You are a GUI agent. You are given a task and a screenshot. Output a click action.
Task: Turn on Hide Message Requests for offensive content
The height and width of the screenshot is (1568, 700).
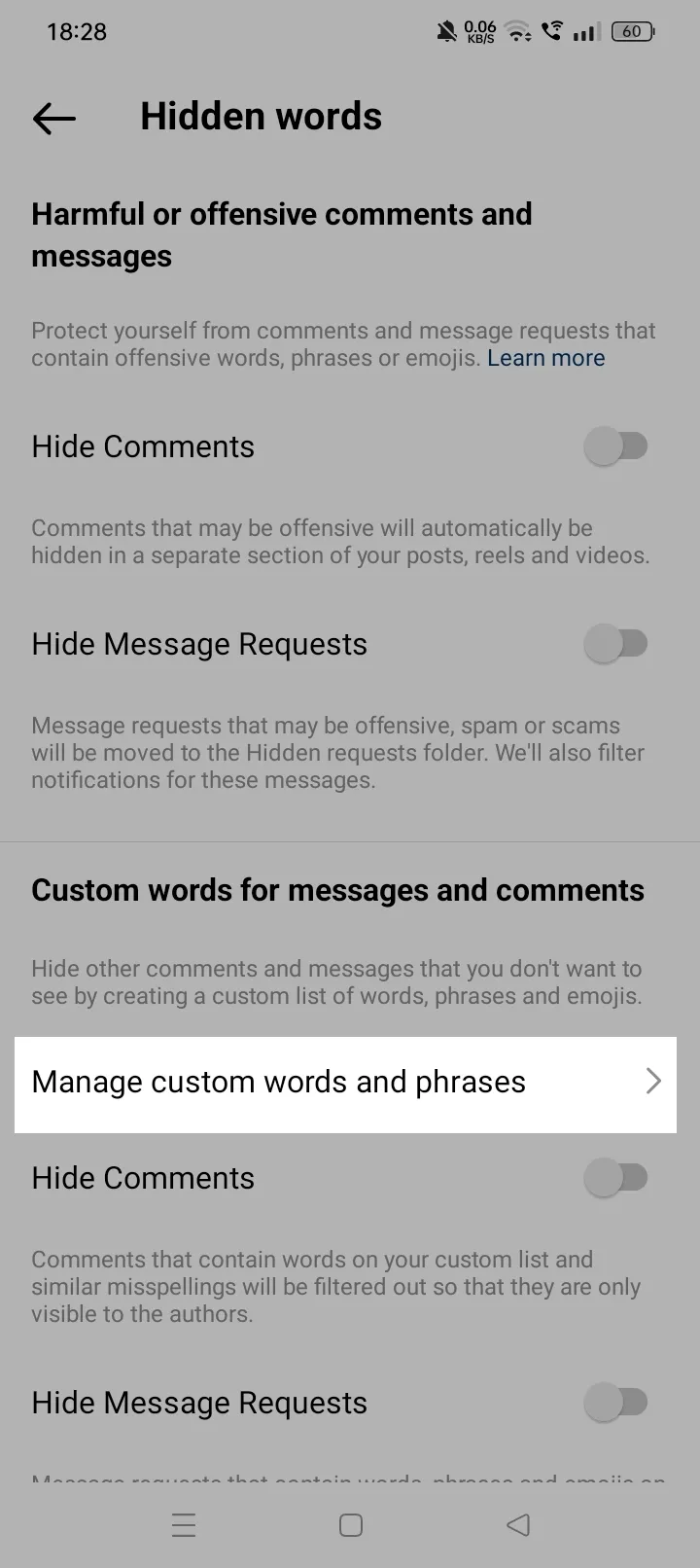pyautogui.click(x=616, y=644)
